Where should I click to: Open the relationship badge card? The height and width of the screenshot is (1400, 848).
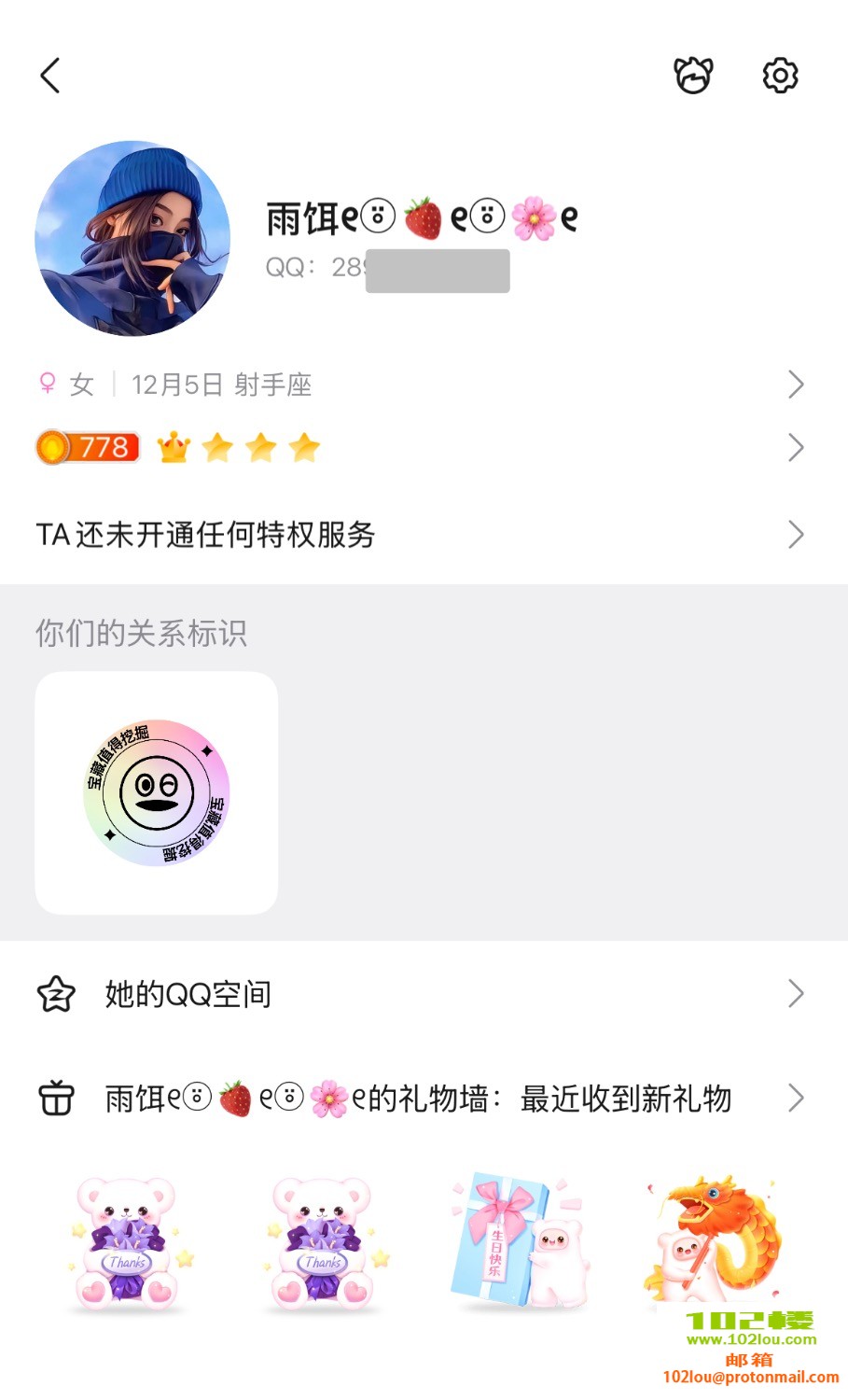(x=157, y=792)
